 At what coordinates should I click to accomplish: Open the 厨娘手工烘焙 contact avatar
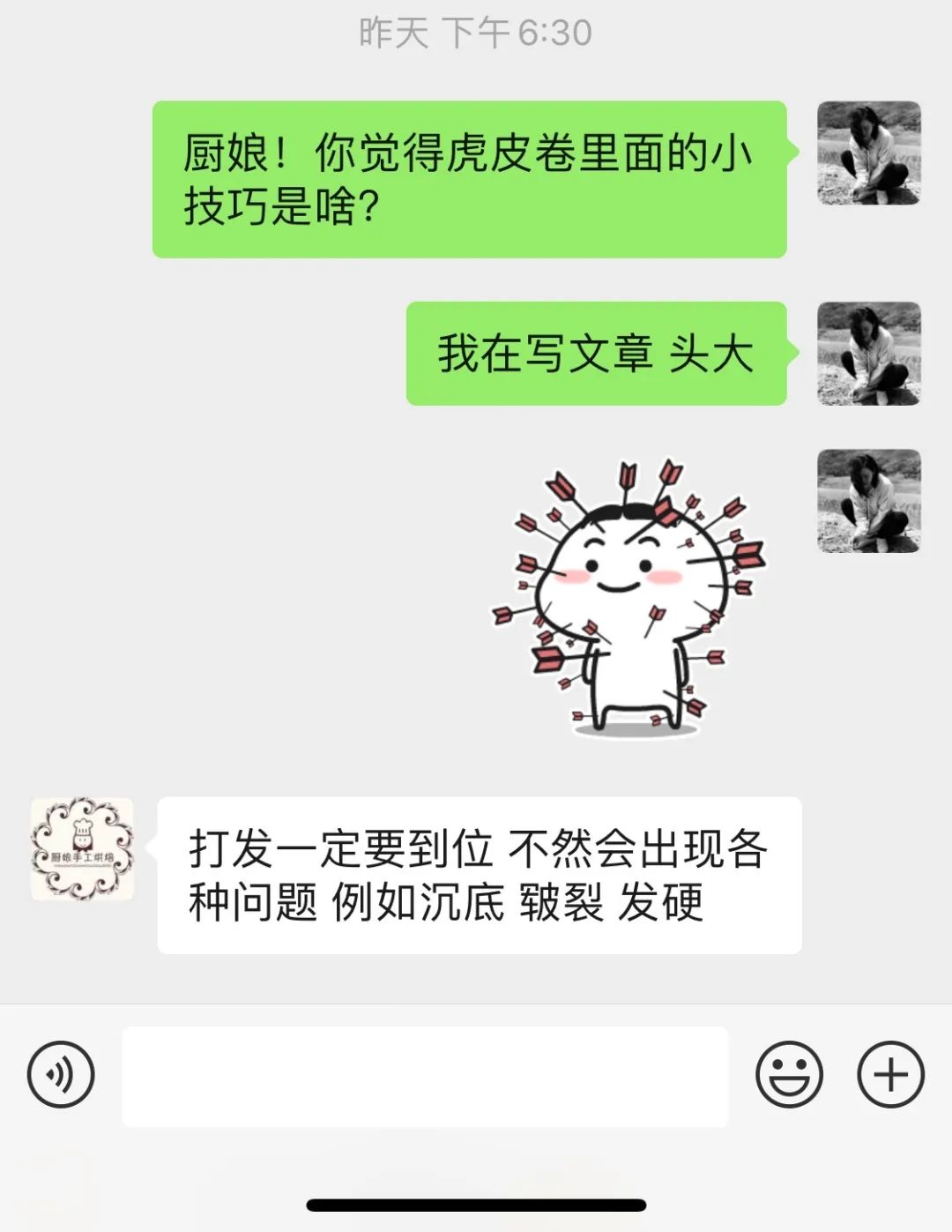coord(83,849)
